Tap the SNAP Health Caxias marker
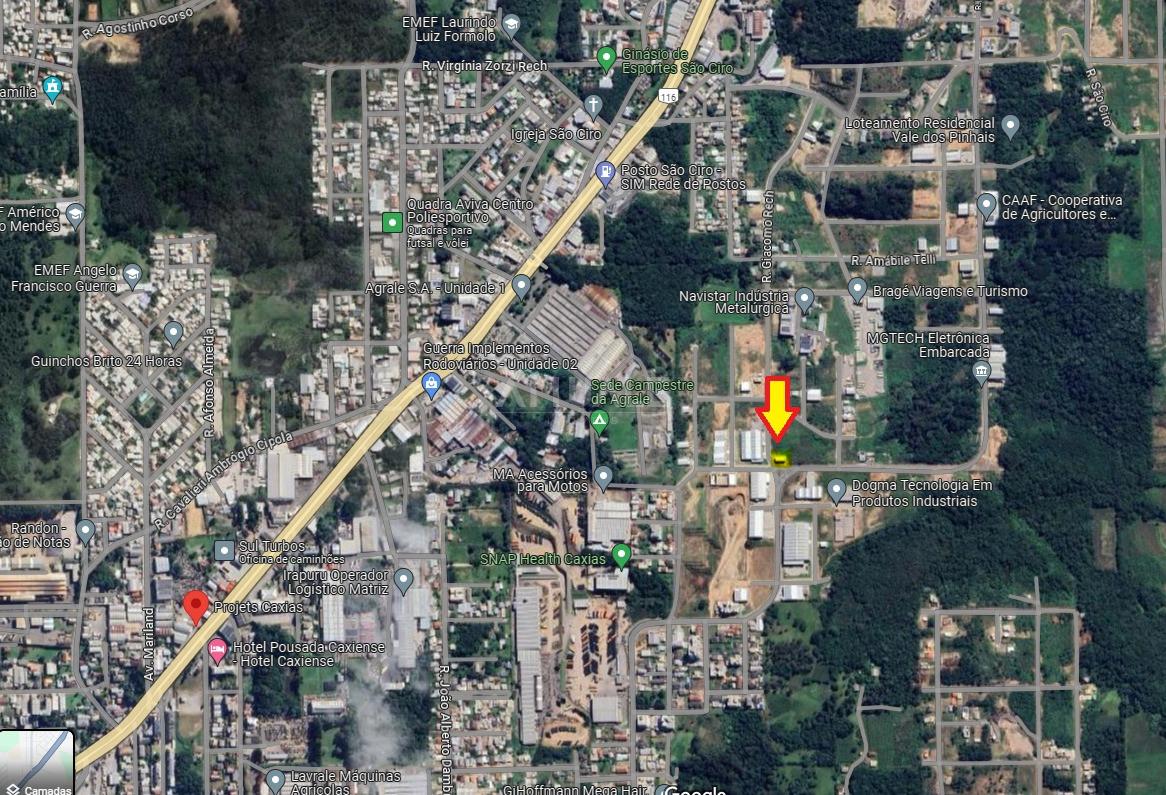This screenshot has height=795, width=1166. pyautogui.click(x=622, y=554)
